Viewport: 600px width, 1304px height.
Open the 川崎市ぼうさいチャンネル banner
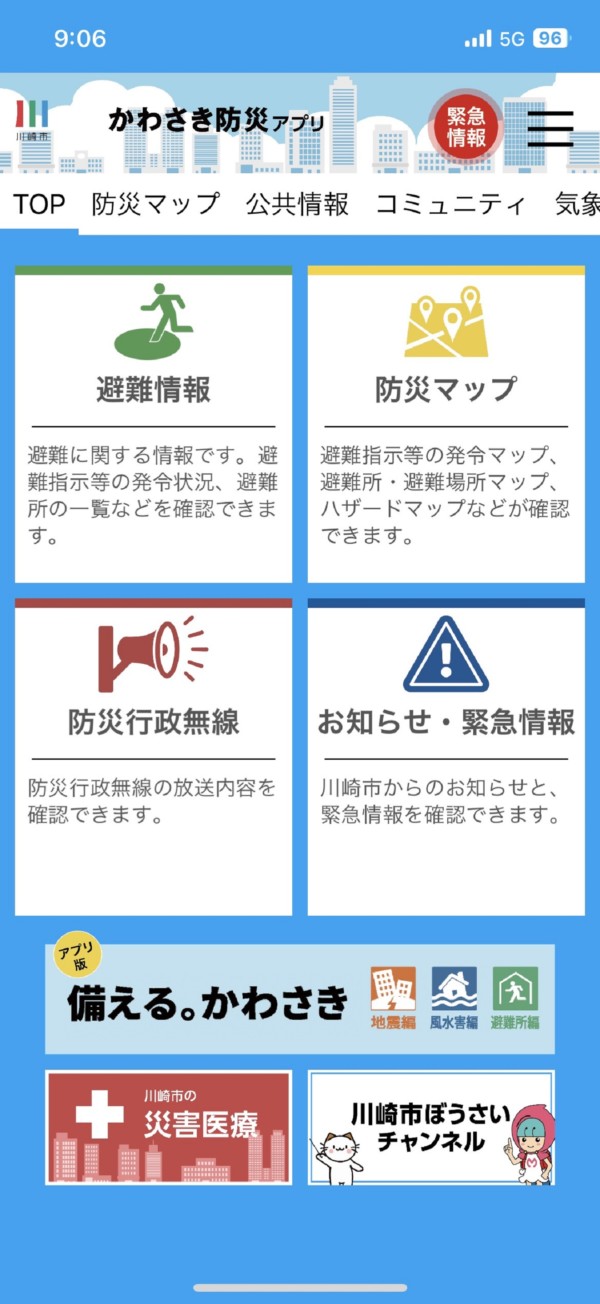tap(431, 1127)
